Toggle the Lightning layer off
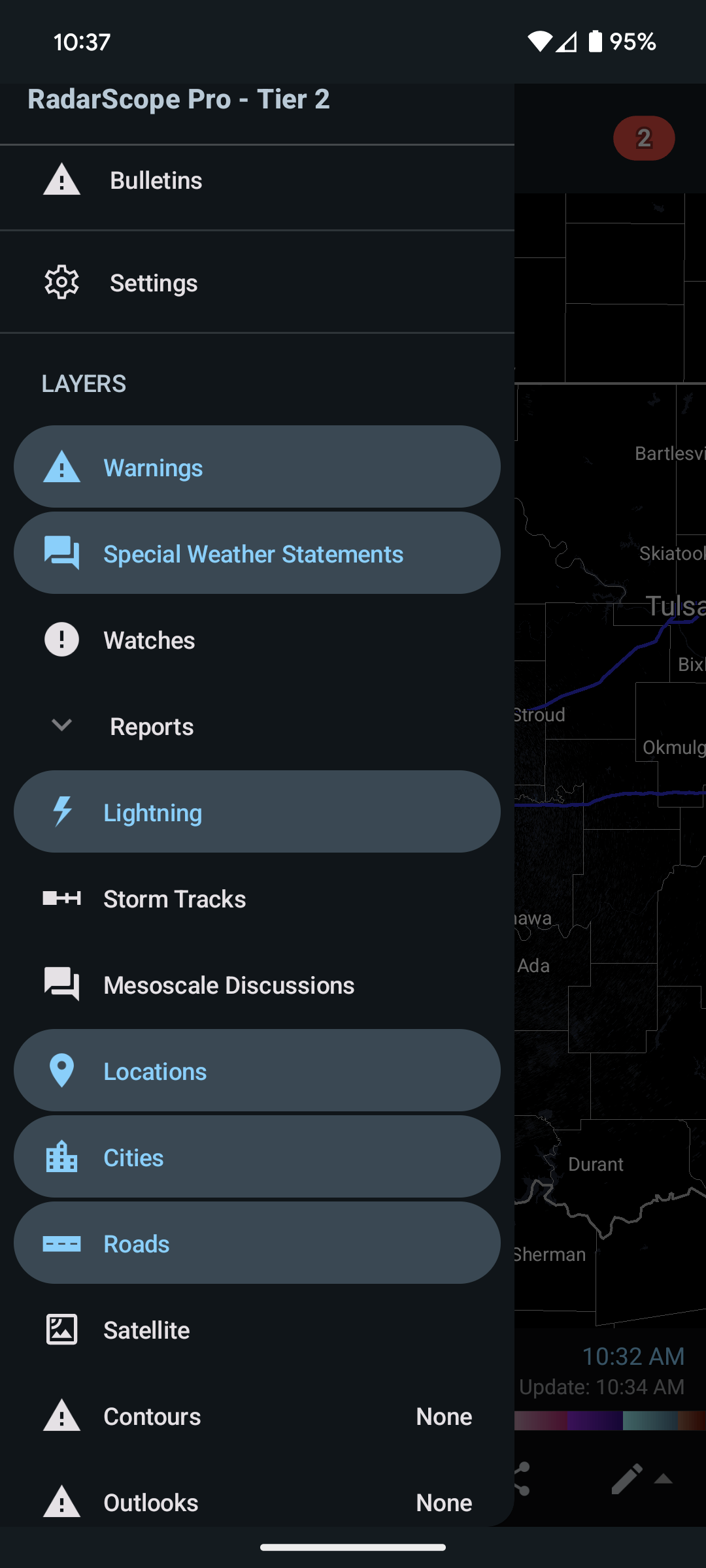 [257, 812]
